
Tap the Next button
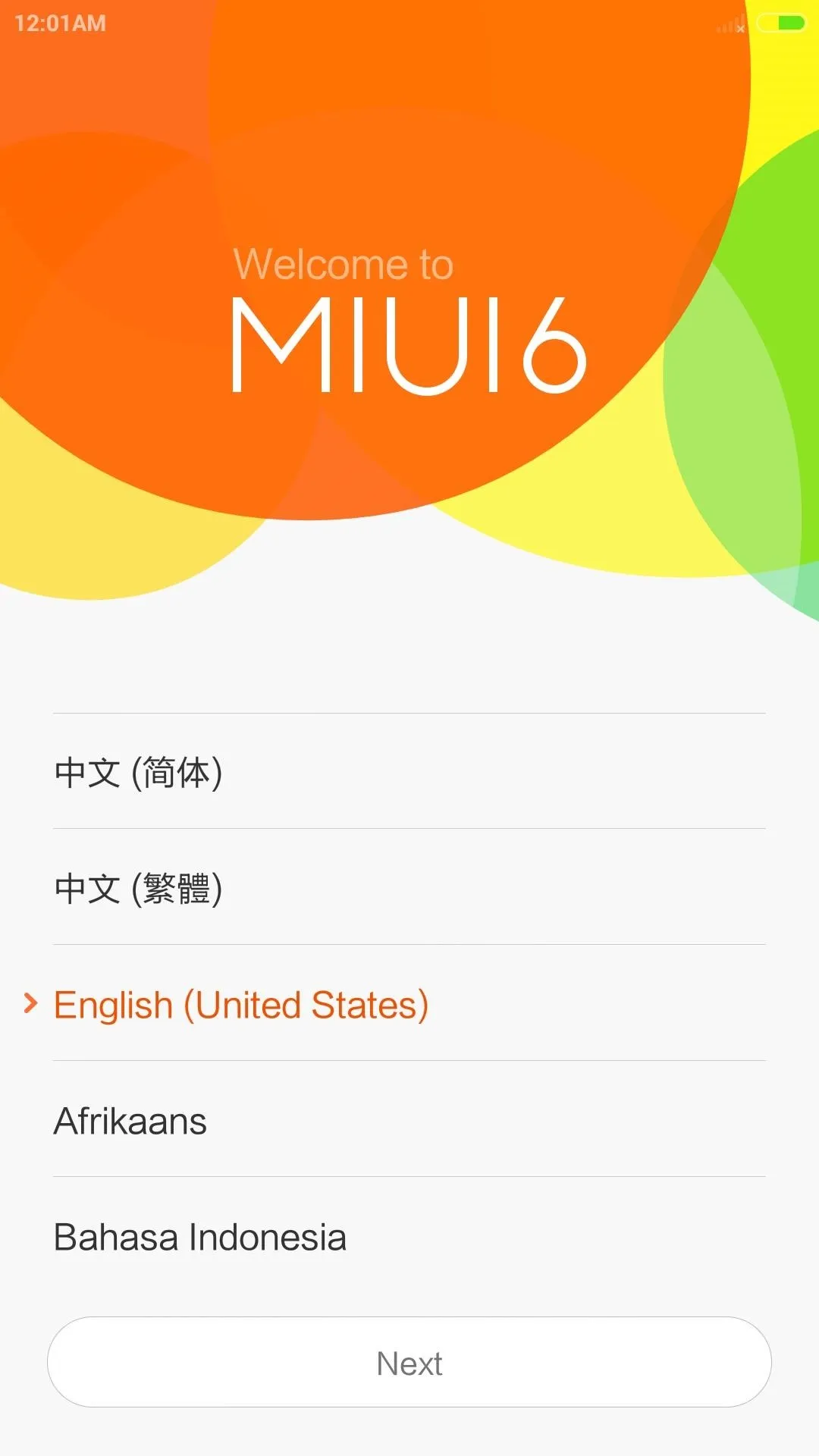[x=409, y=1363]
